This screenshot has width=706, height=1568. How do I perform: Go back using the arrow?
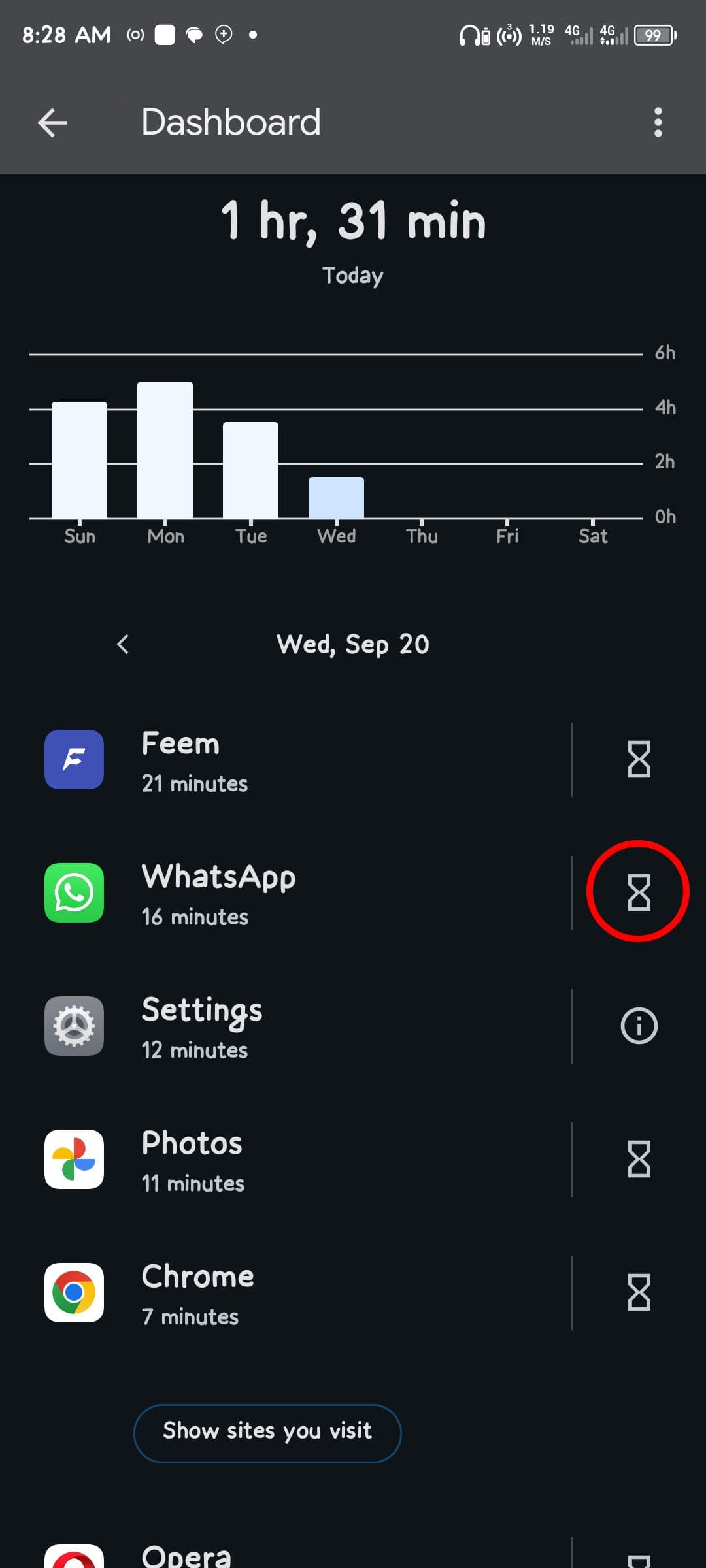point(52,122)
